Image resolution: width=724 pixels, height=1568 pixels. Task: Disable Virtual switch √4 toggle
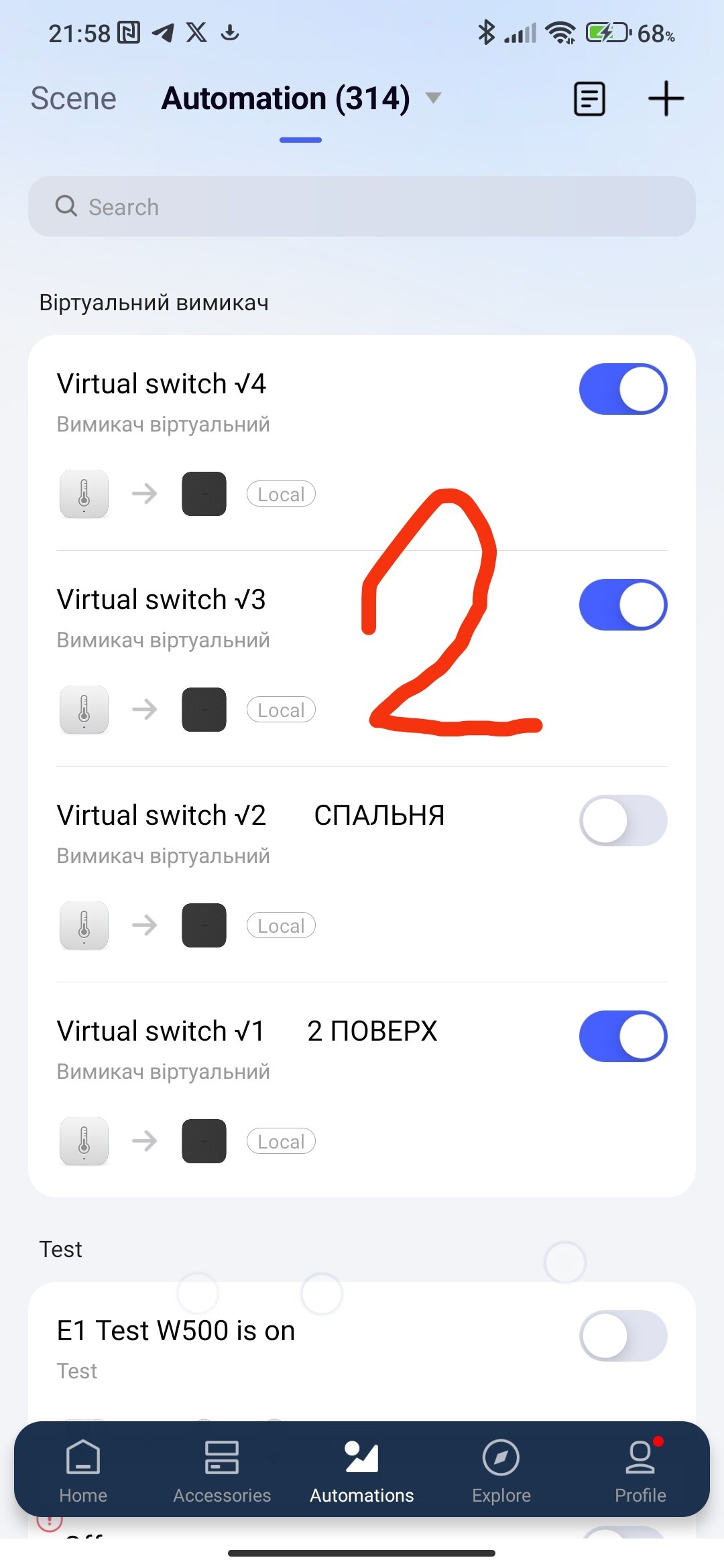click(623, 389)
